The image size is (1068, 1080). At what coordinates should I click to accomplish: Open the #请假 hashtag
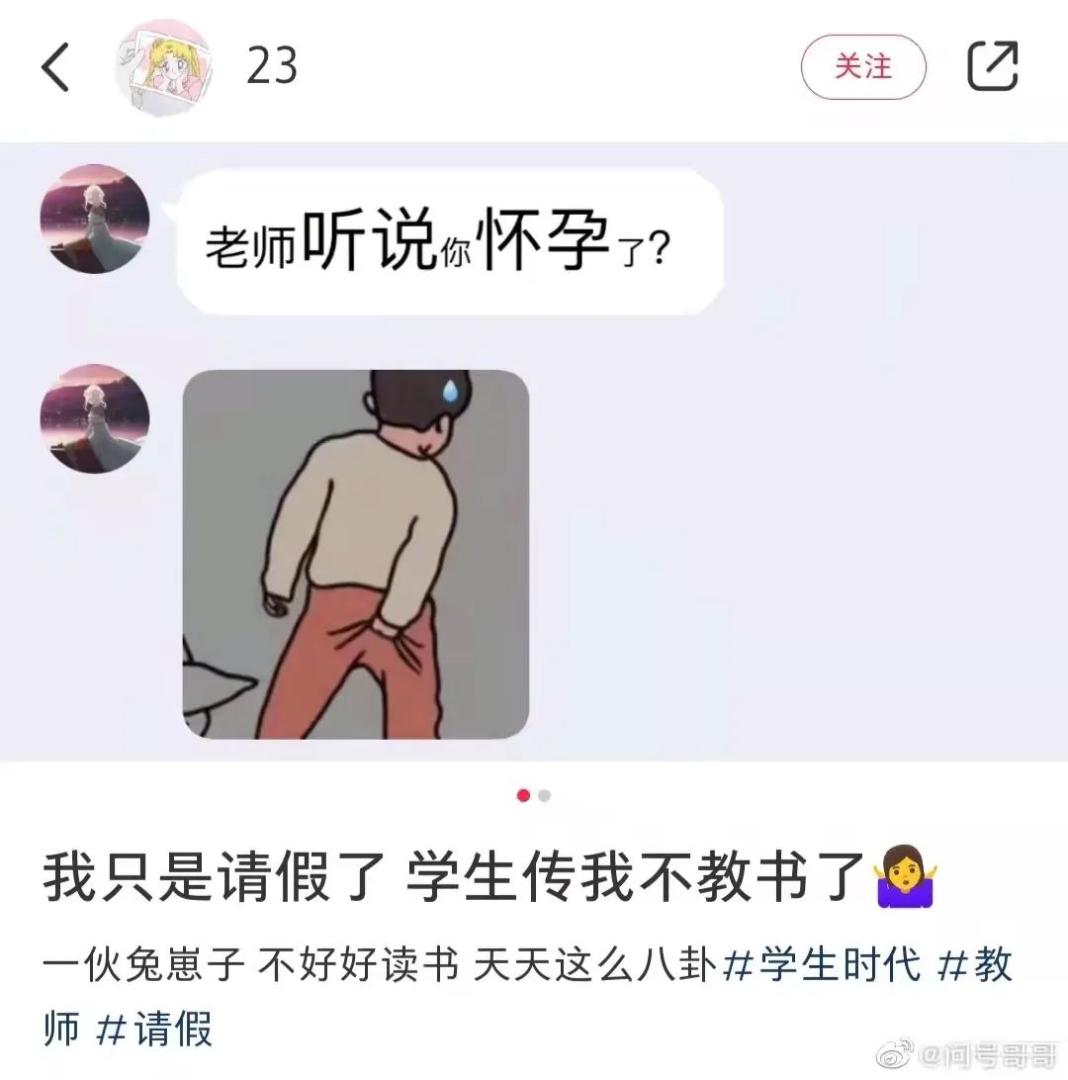click(x=155, y=1029)
